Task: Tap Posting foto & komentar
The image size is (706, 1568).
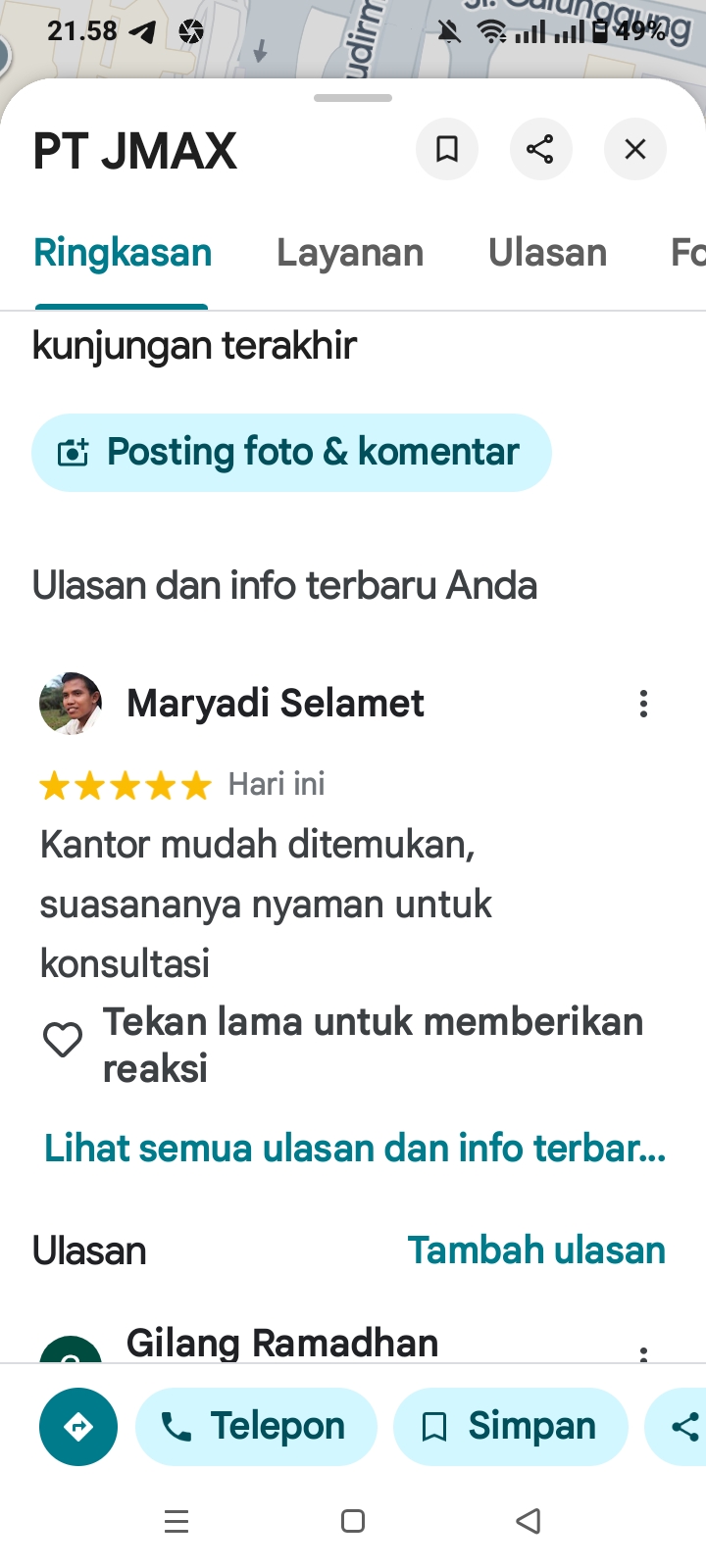Action: (x=291, y=453)
